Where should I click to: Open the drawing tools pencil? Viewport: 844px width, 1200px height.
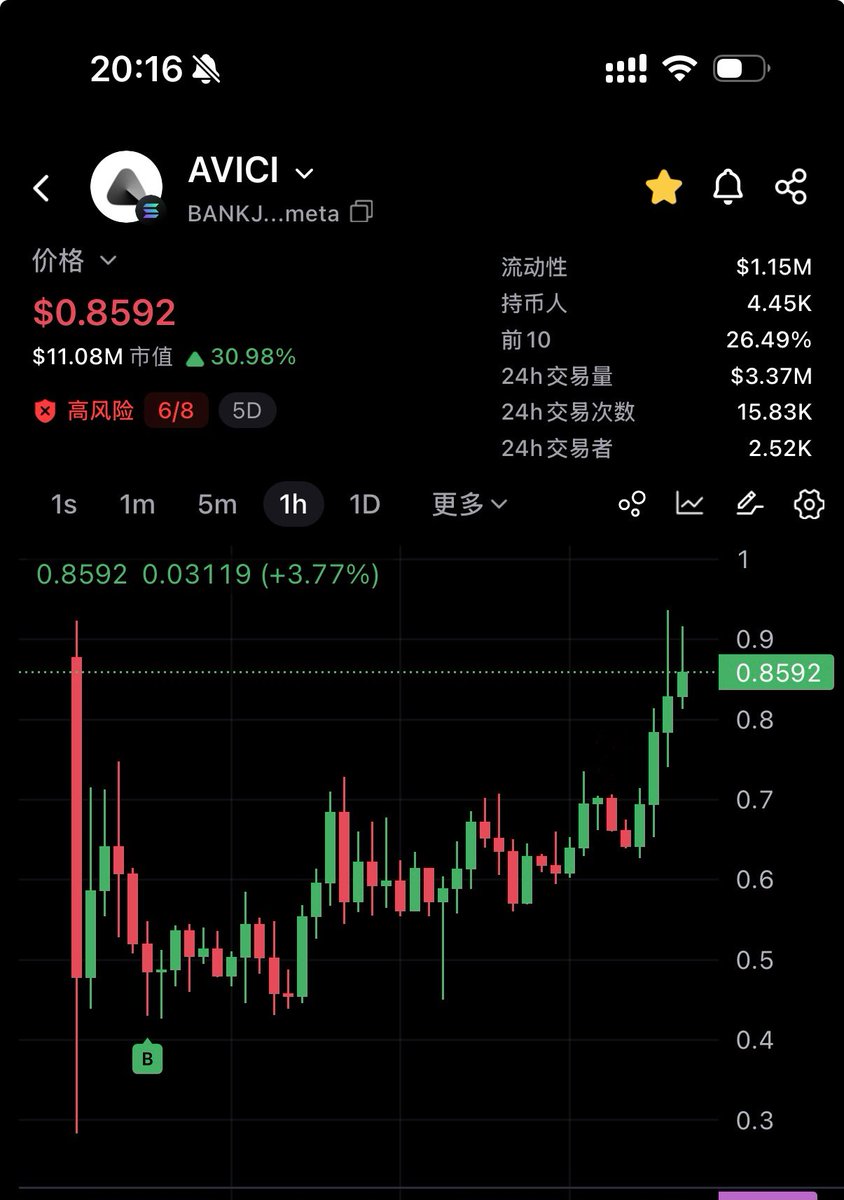point(749,504)
